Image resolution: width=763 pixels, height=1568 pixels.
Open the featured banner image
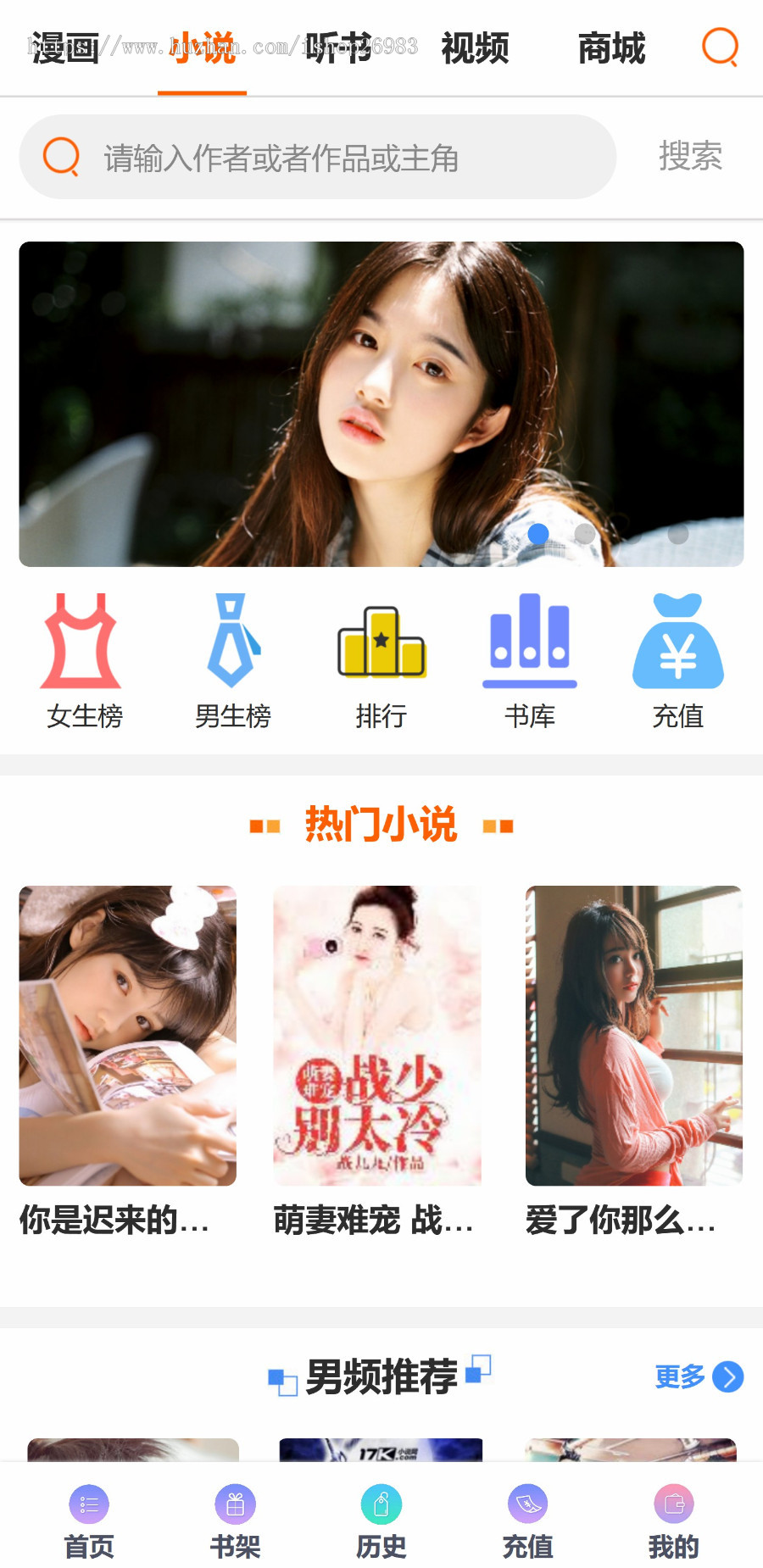[381, 403]
